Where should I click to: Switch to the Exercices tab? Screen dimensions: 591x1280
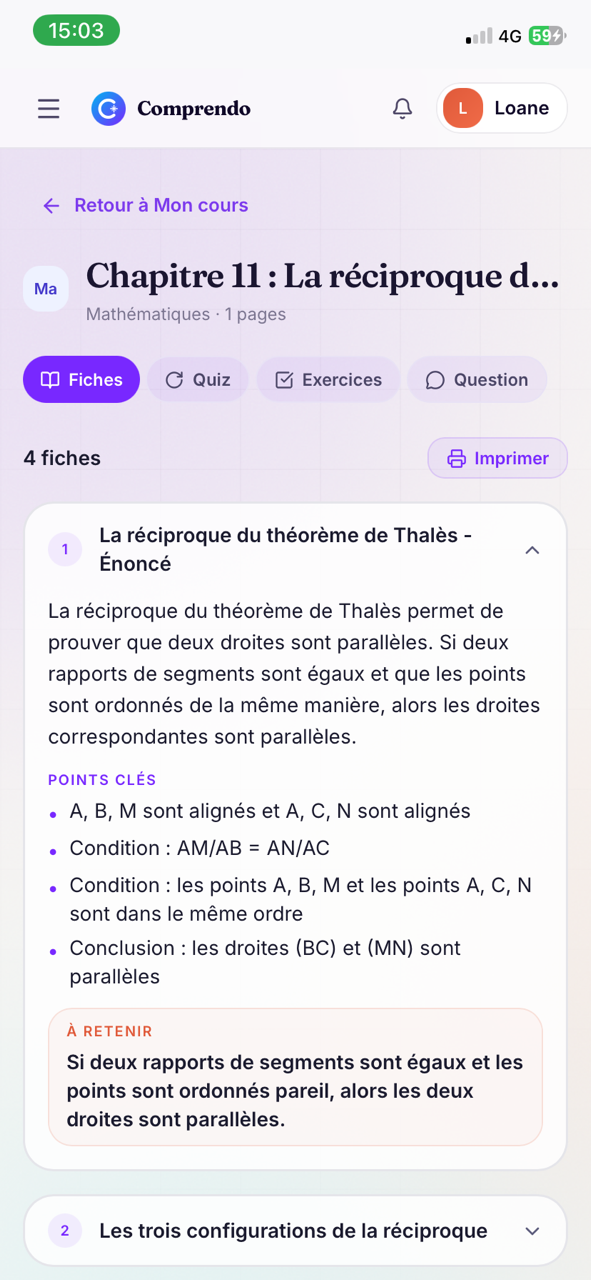[328, 380]
